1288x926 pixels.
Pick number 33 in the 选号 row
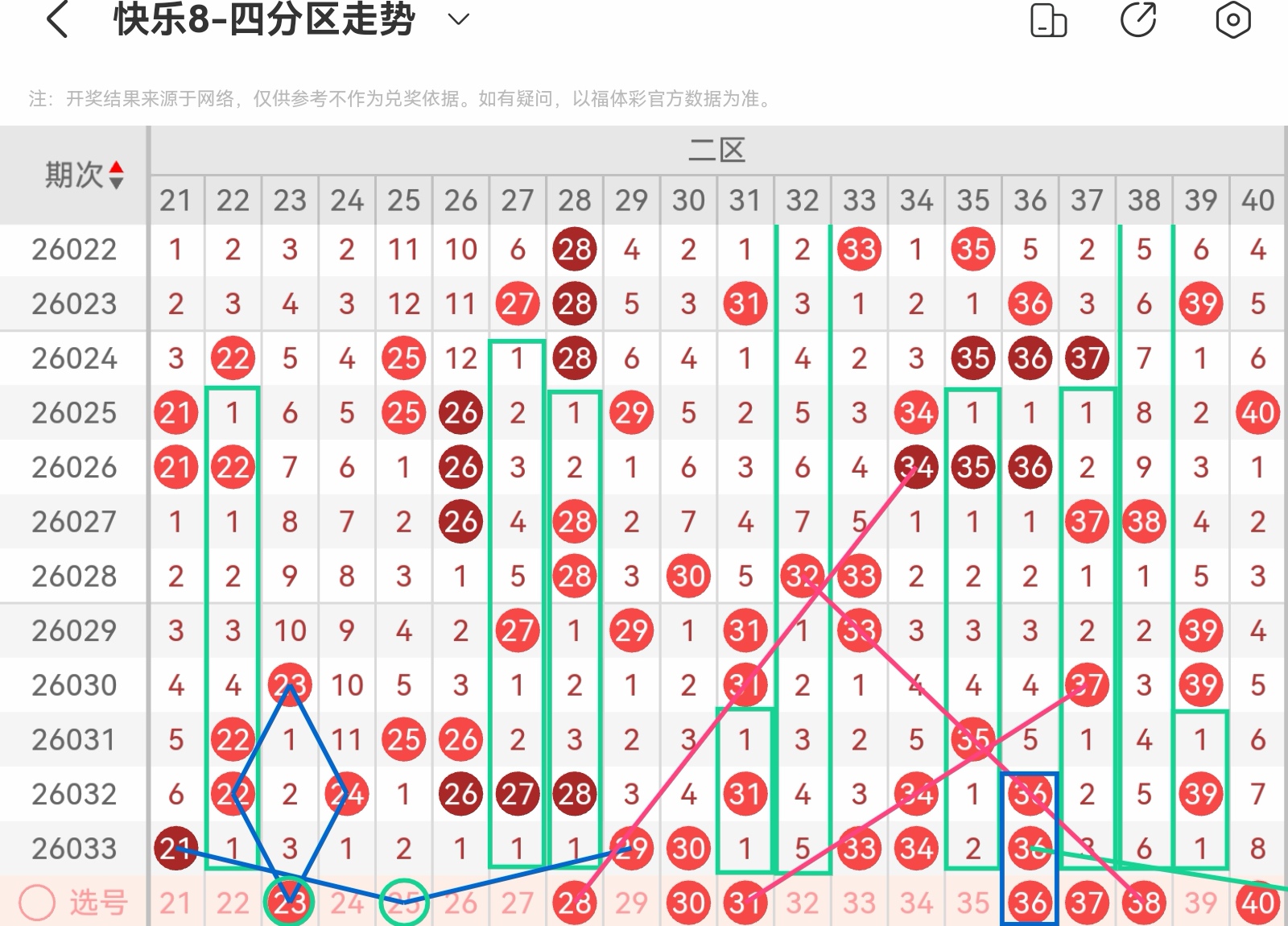859,903
